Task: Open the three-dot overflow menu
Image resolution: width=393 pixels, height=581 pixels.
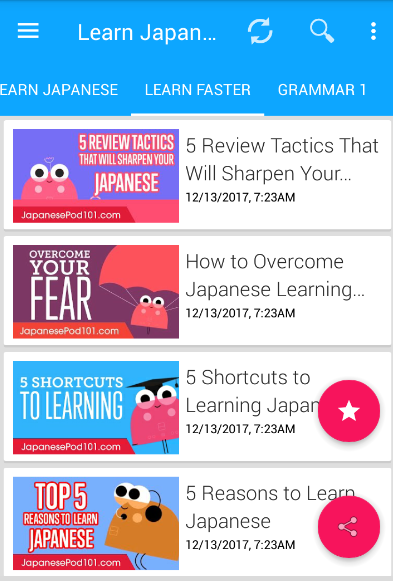Action: point(373,31)
